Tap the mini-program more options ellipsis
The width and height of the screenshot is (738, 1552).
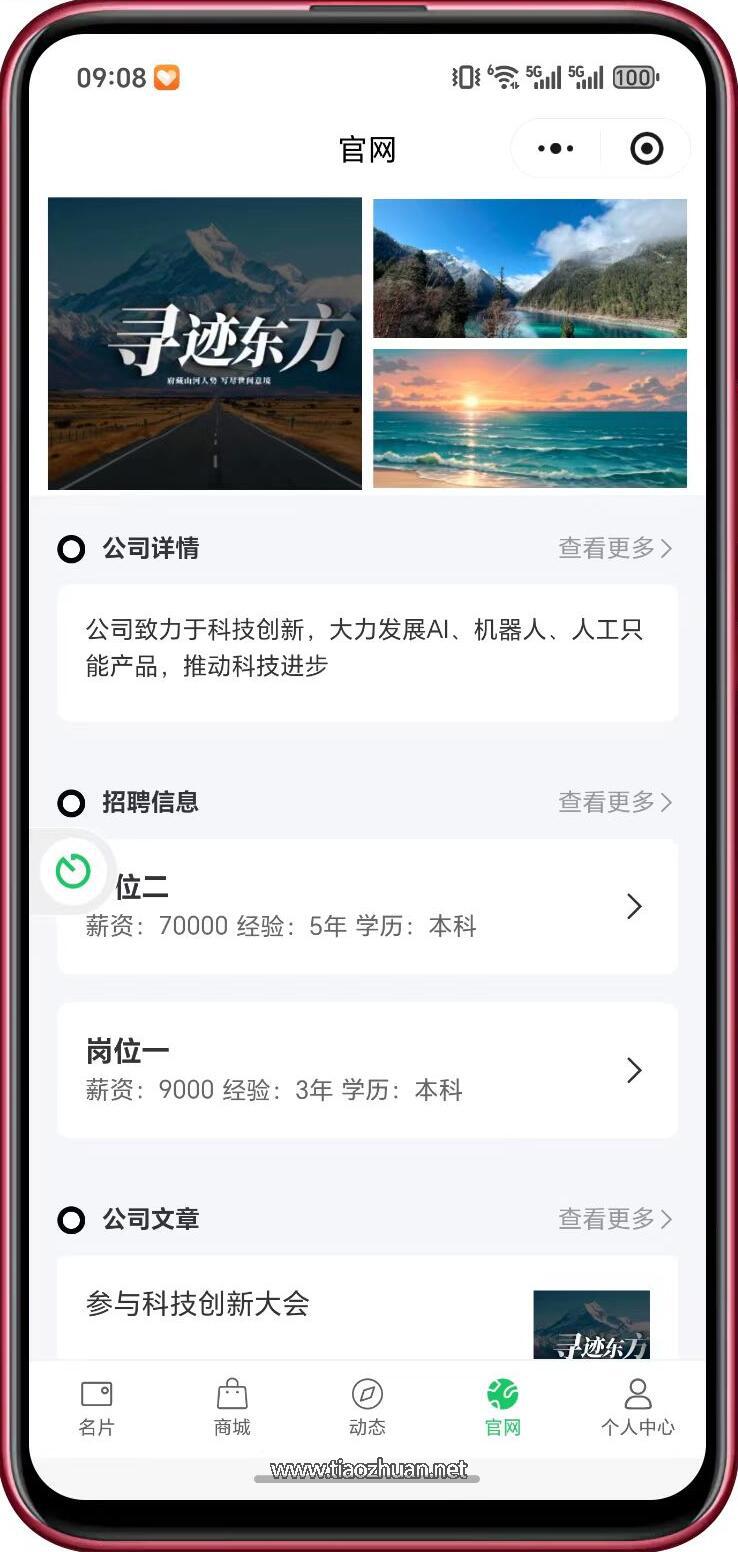click(555, 148)
